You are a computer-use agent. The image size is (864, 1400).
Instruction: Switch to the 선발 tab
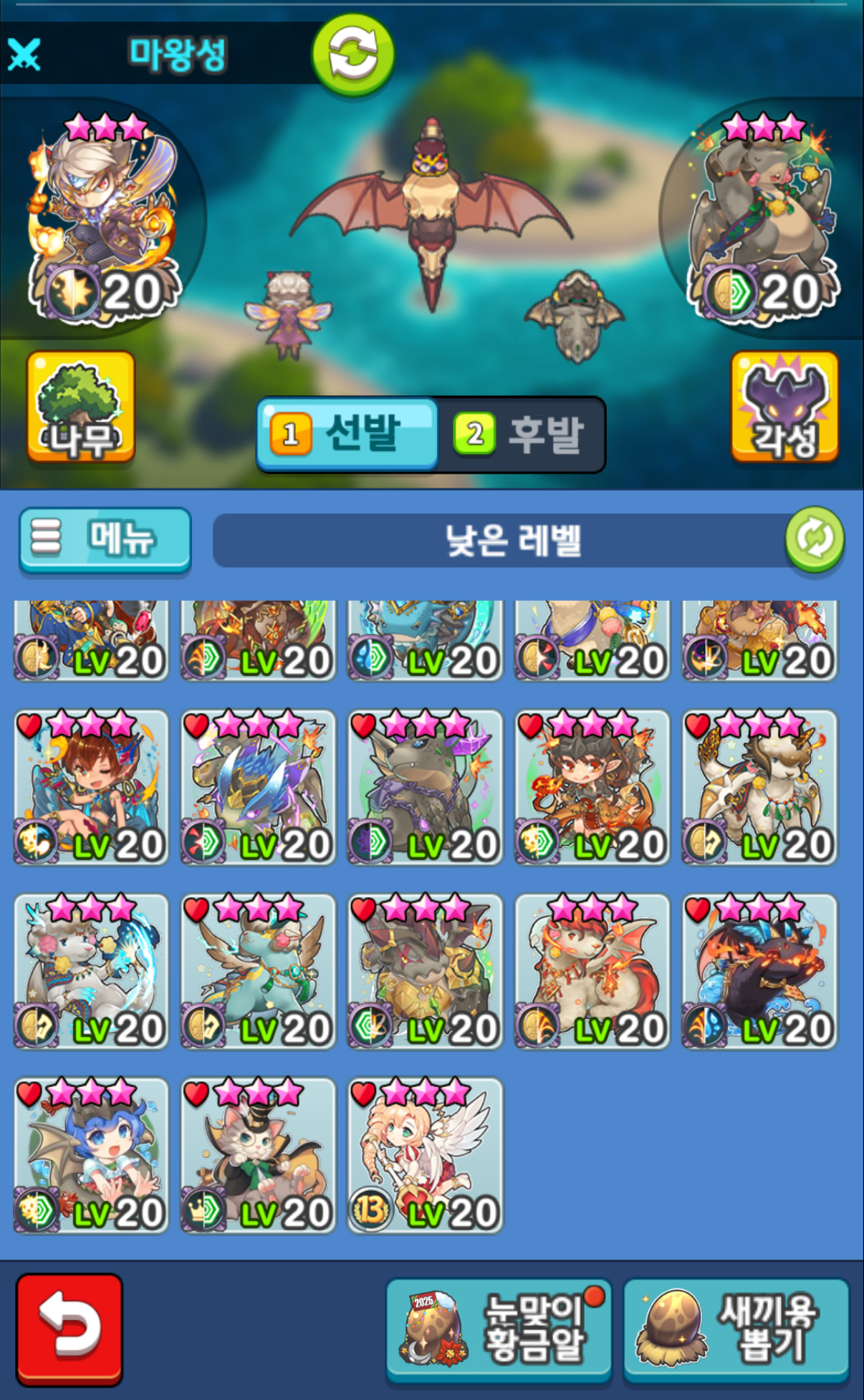click(x=348, y=434)
